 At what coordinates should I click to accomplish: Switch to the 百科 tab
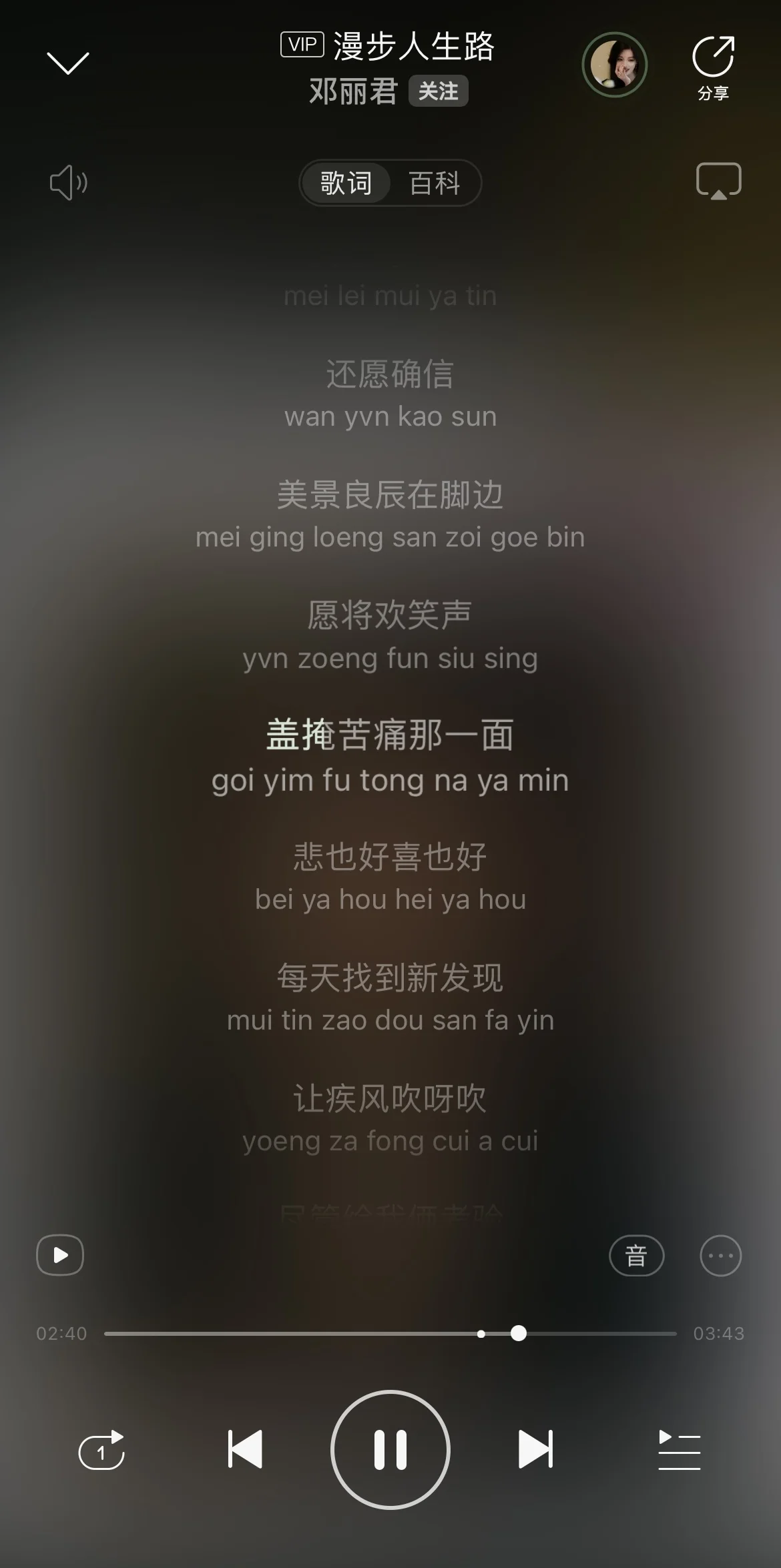click(x=435, y=183)
